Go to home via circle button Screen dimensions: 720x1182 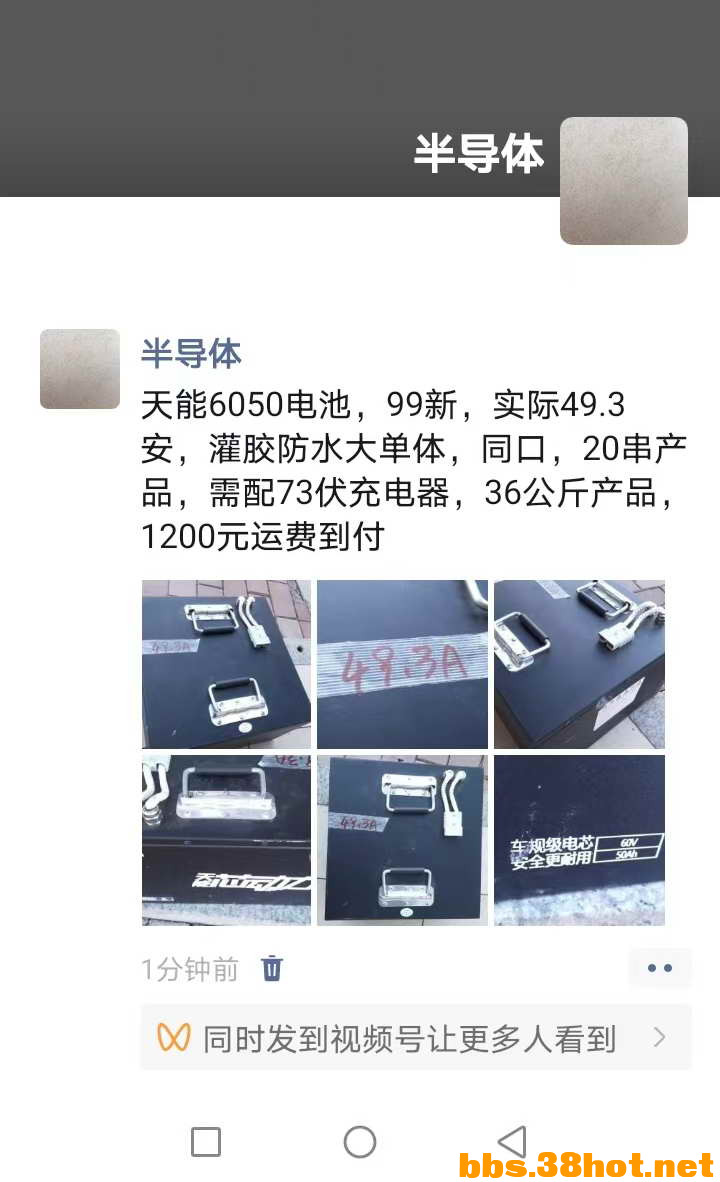359,1141
